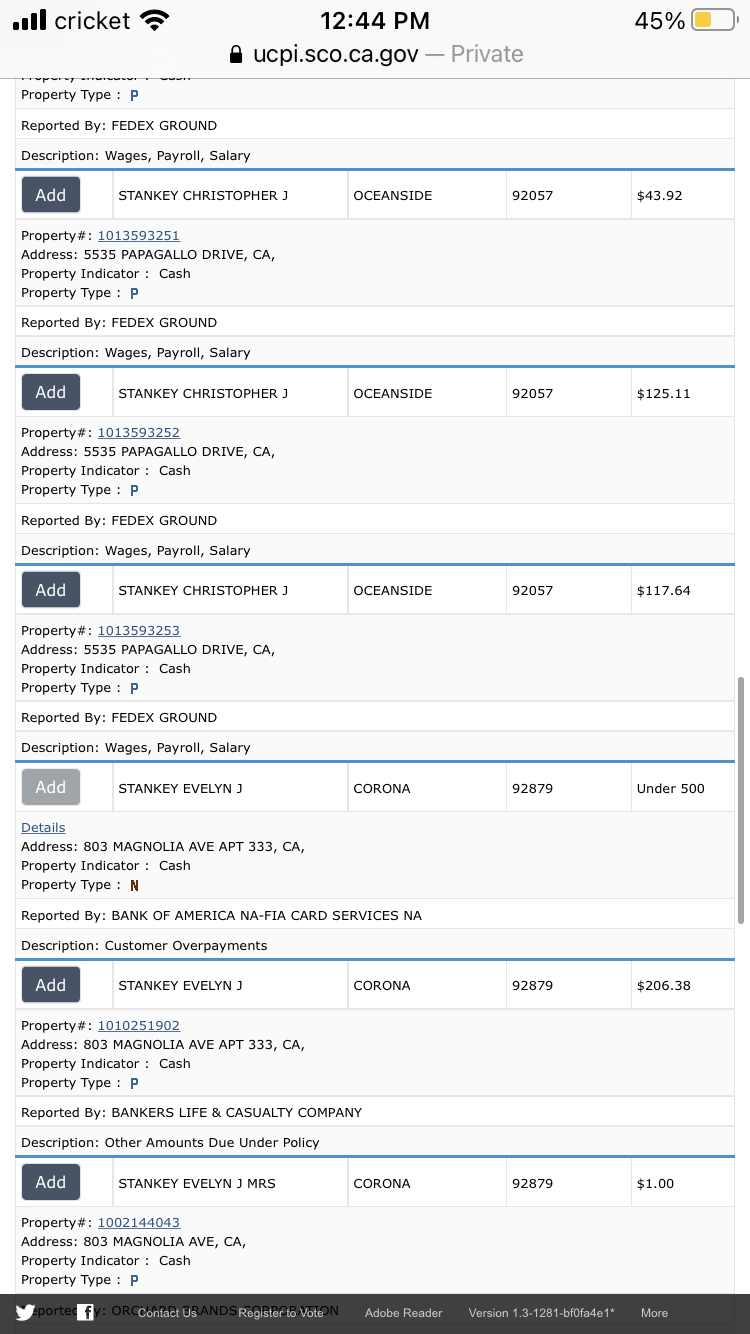This screenshot has width=750, height=1334.
Task: Add the $1.00 Stankey Evelyn J Mrs property
Action: coord(51,1182)
